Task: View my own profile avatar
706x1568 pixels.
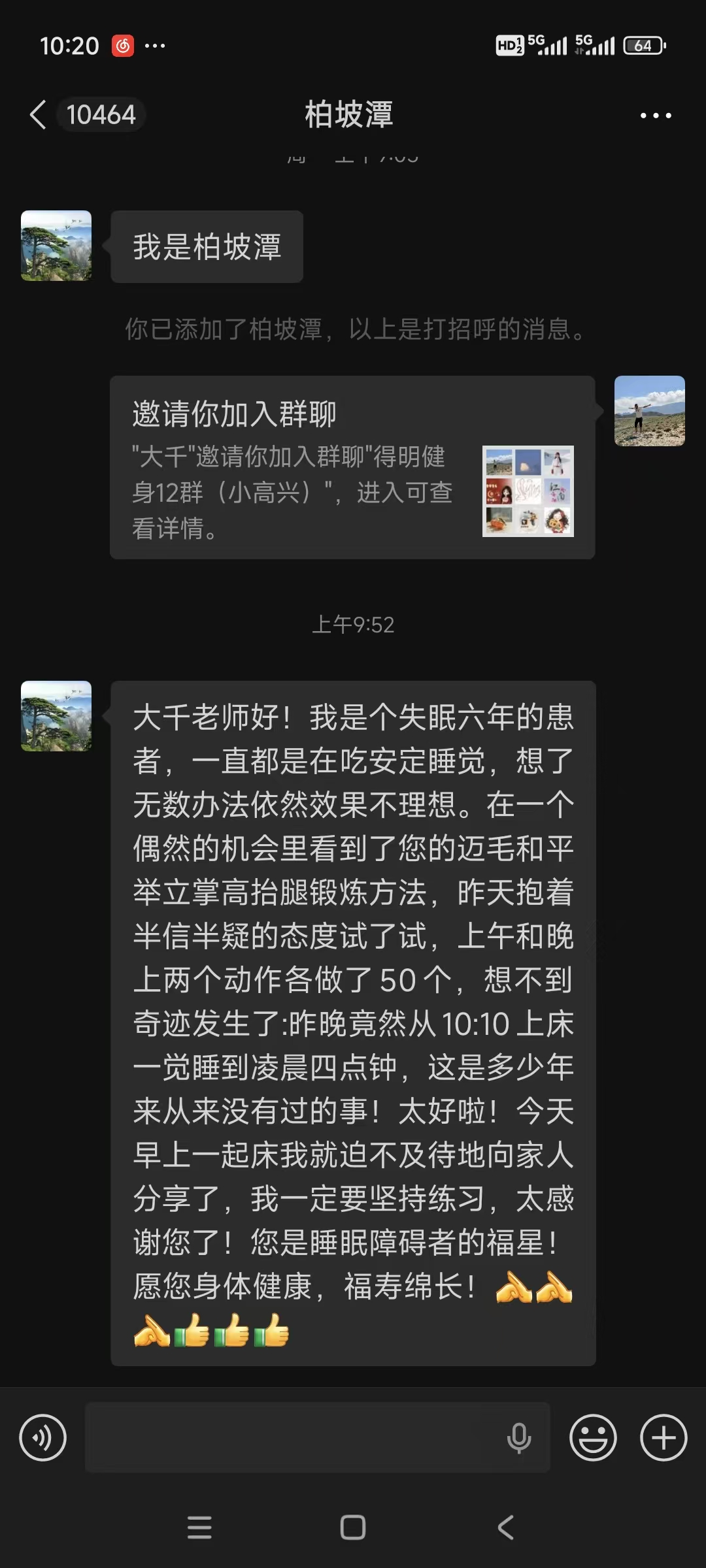Action: pos(649,411)
